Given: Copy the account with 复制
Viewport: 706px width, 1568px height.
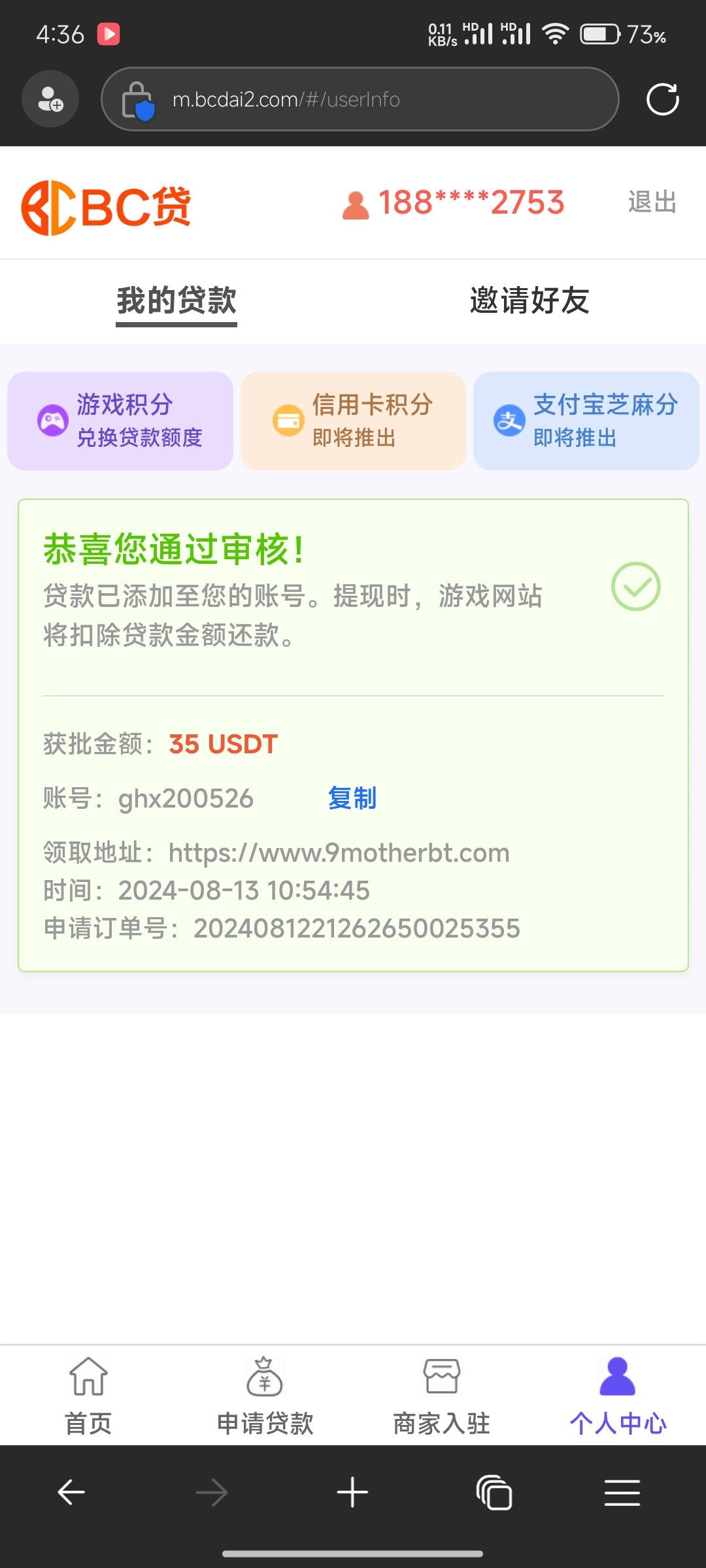Looking at the screenshot, I should [x=352, y=798].
